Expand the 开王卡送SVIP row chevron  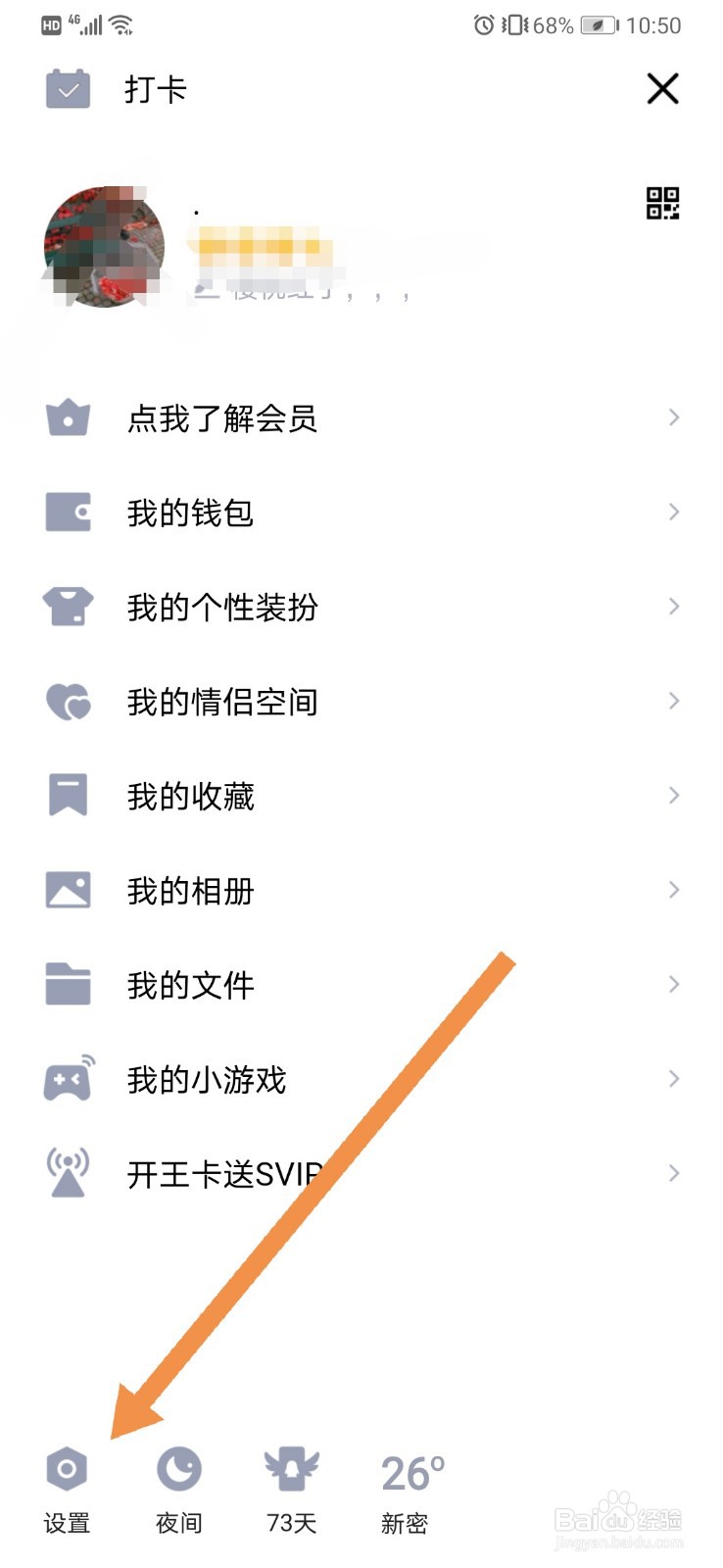tap(674, 1173)
